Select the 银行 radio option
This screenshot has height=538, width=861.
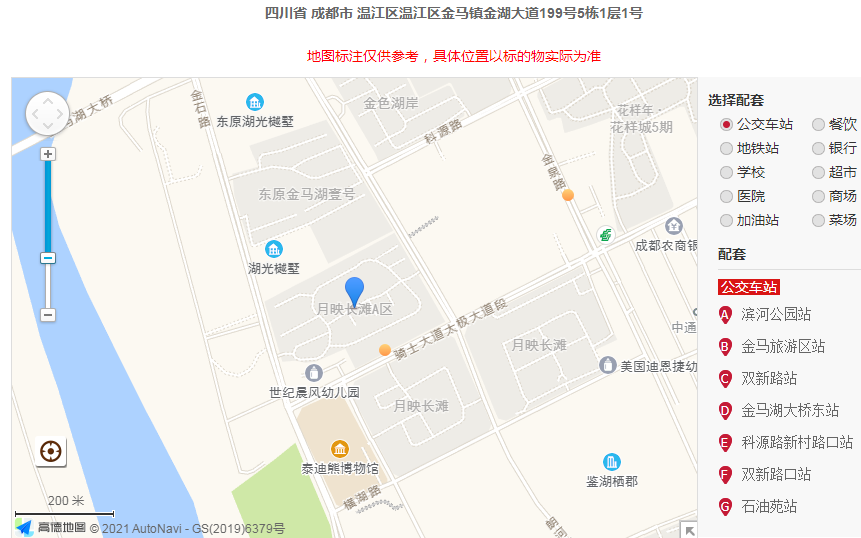[818, 148]
